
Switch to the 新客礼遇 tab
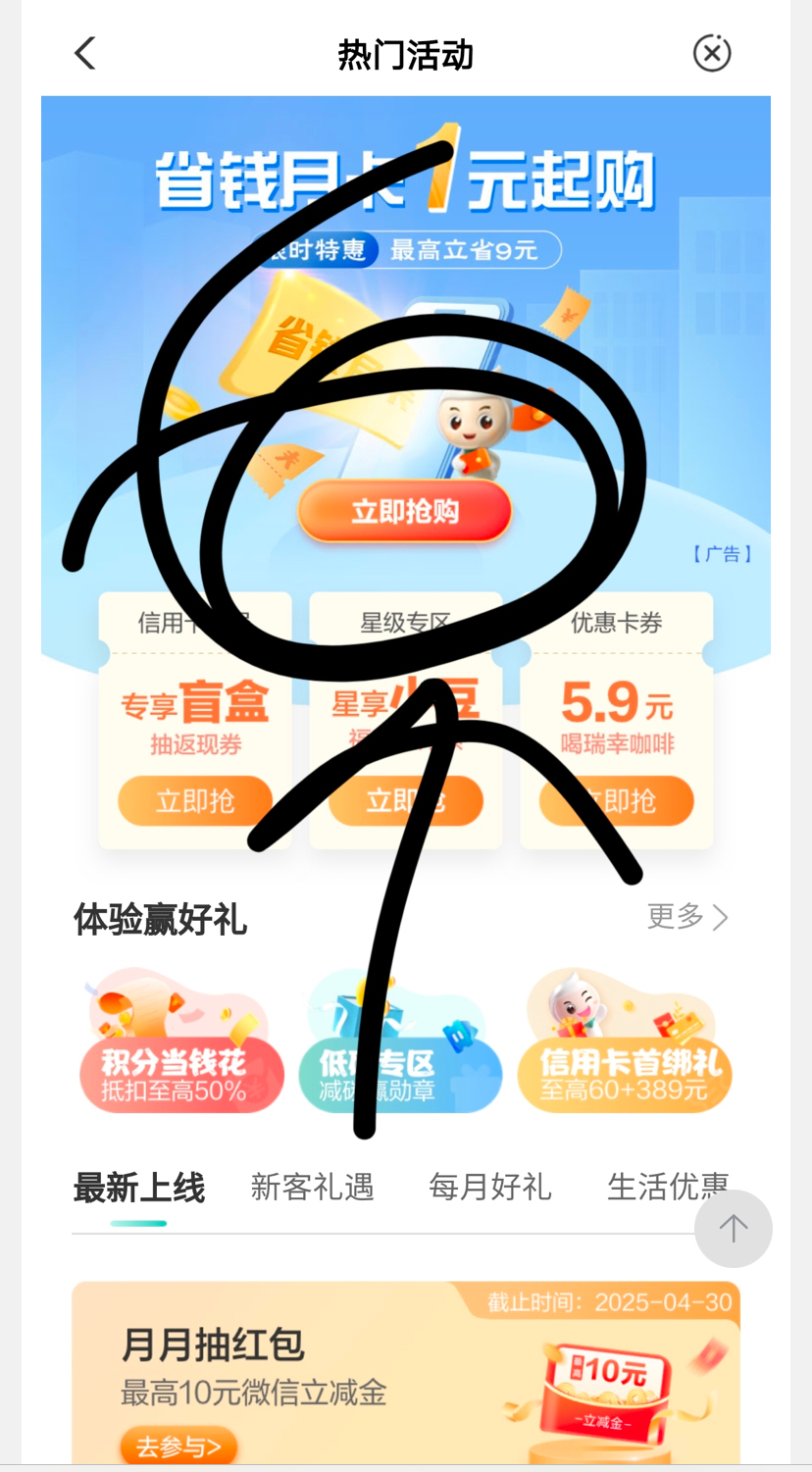click(312, 1187)
